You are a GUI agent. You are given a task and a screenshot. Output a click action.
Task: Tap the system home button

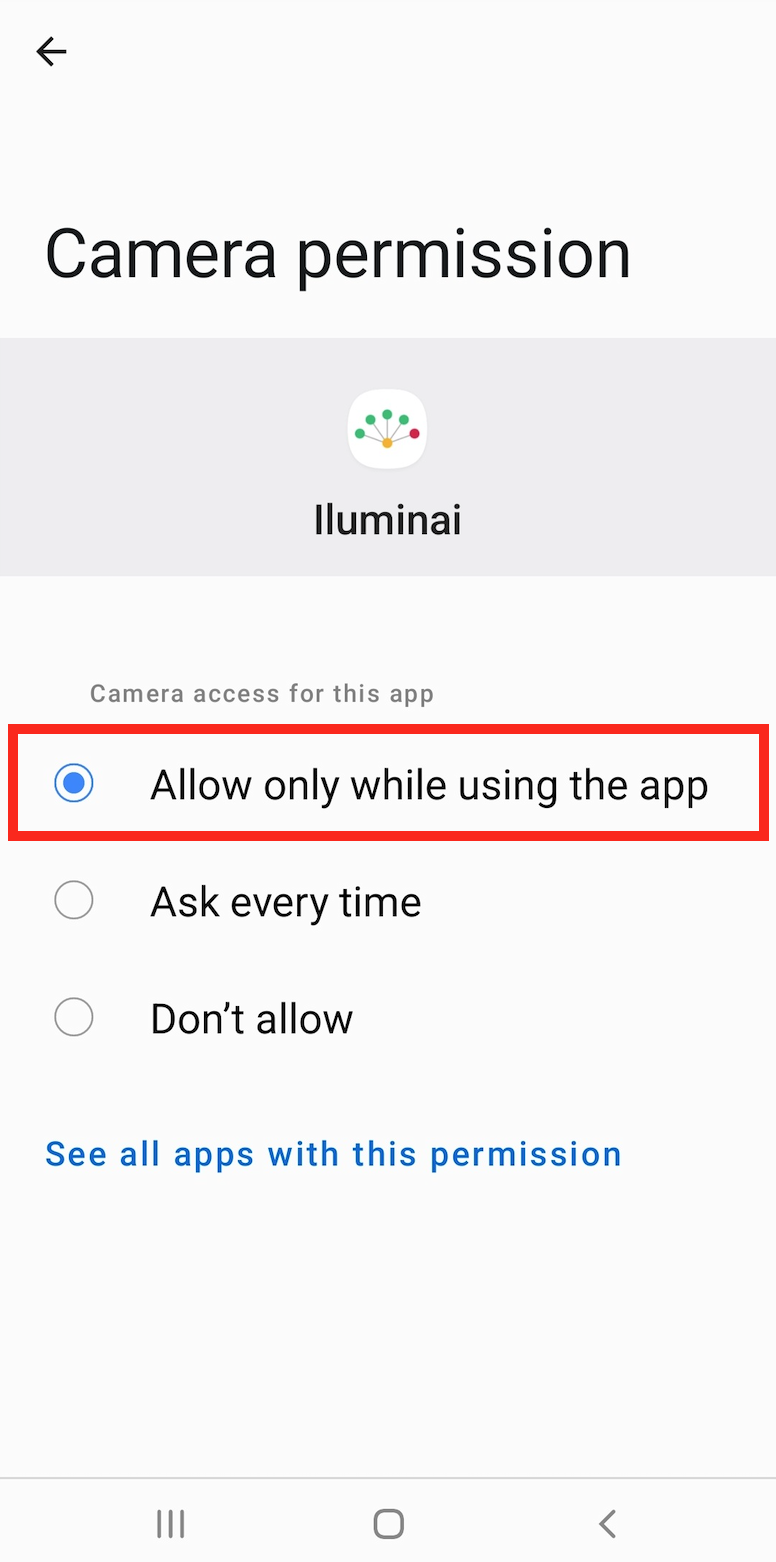pos(388,1523)
